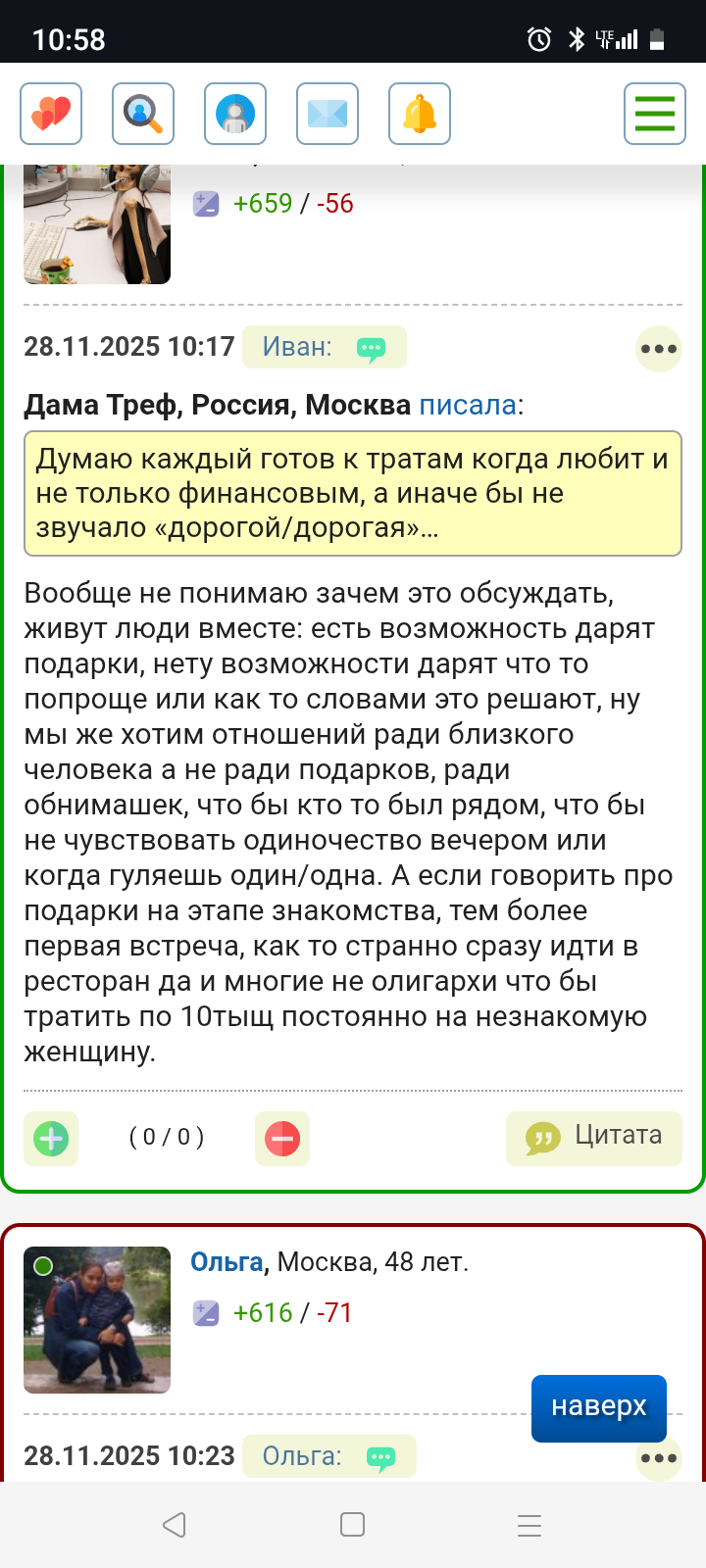Open the notifications bell
The image size is (706, 1568).
tap(420, 115)
